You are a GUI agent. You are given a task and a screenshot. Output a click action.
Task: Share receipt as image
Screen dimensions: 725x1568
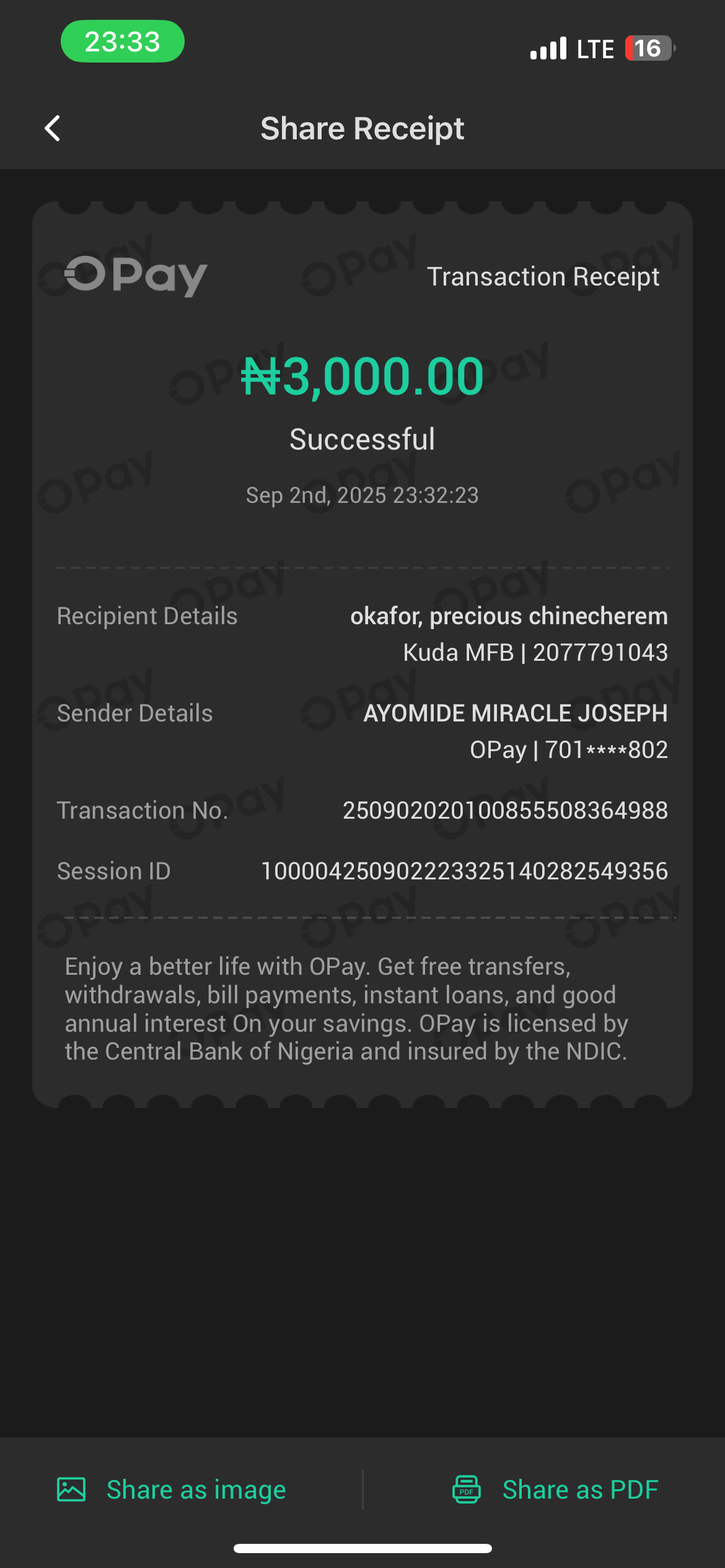pyautogui.click(x=172, y=1489)
